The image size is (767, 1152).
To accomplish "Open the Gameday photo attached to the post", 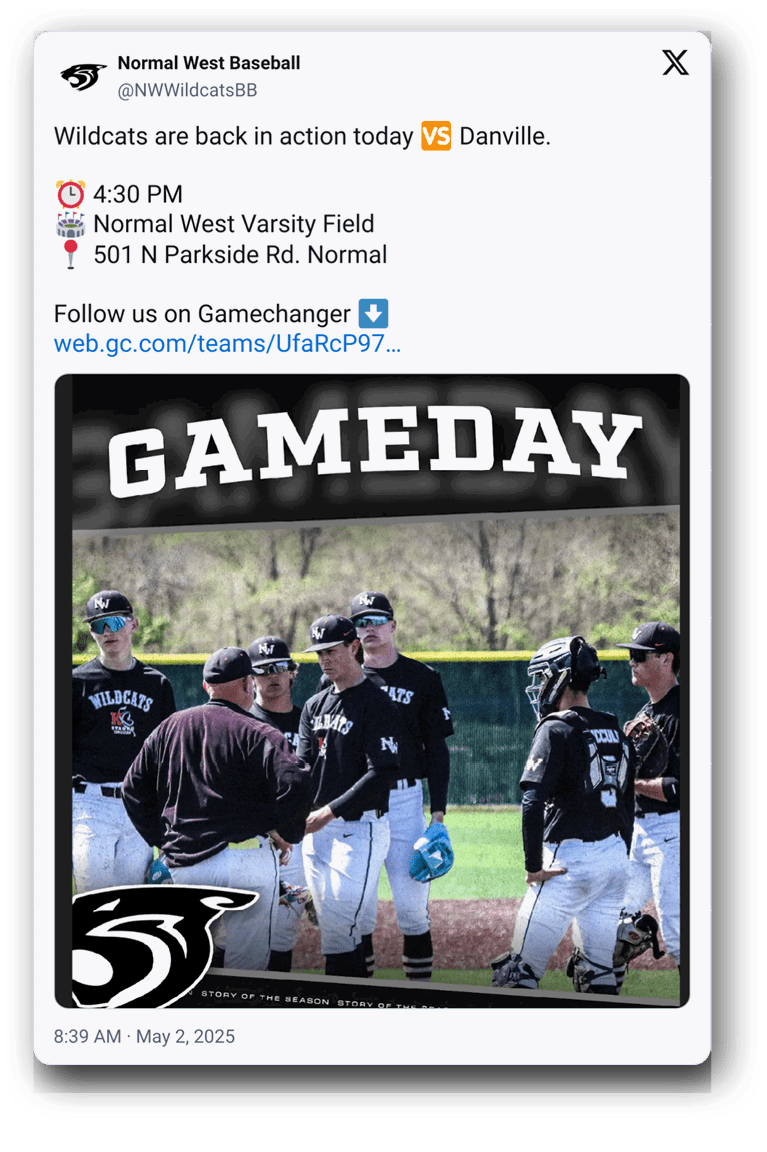I will click(372, 690).
